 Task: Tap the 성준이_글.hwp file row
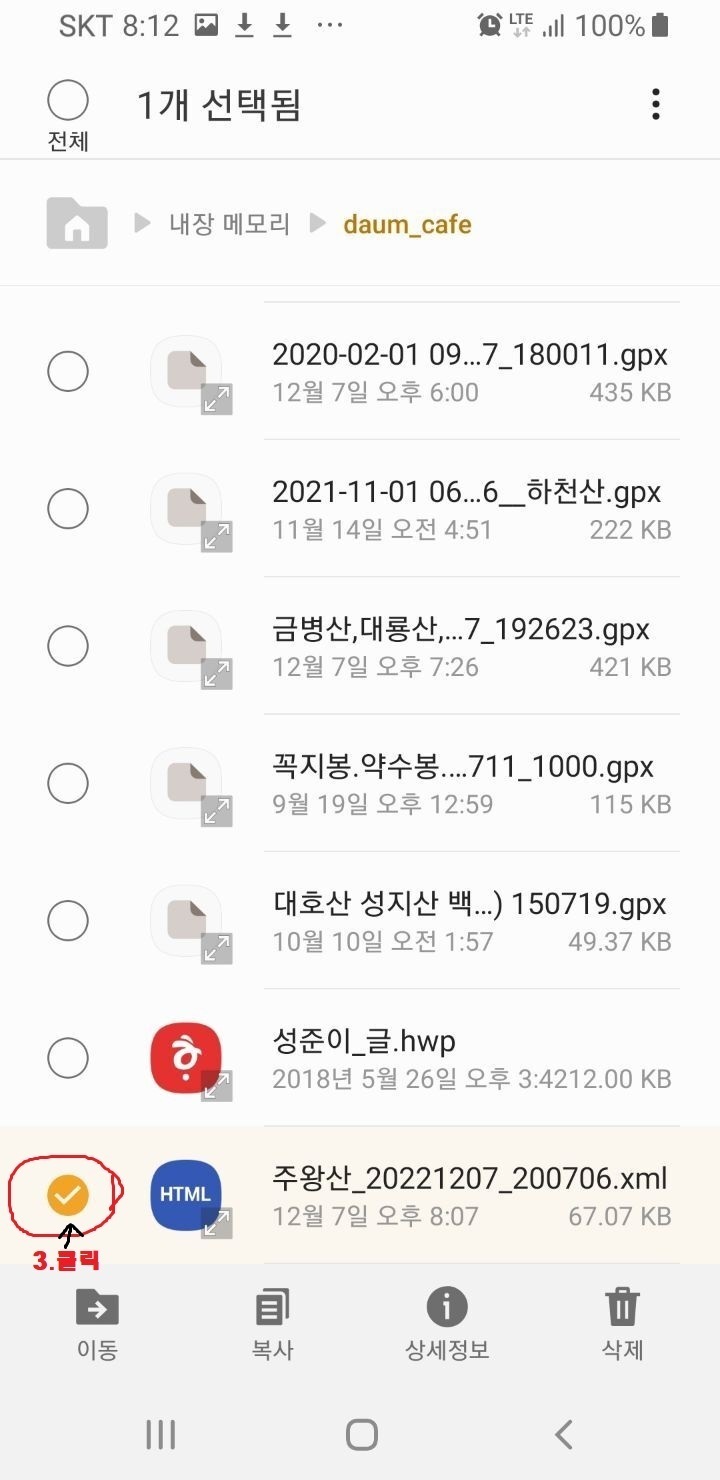(470, 1058)
